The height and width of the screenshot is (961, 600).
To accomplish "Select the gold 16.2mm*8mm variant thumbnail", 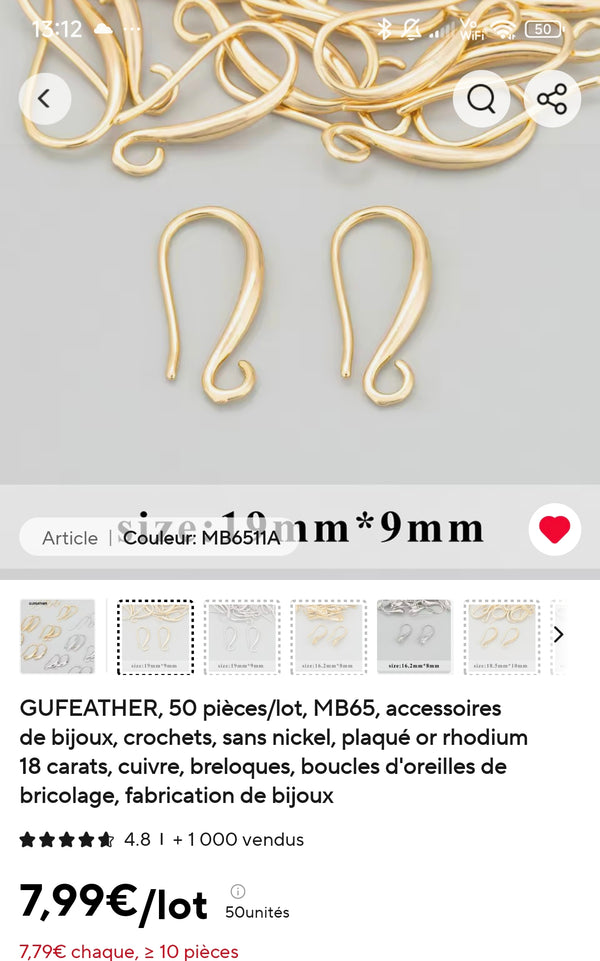I will tap(328, 637).
